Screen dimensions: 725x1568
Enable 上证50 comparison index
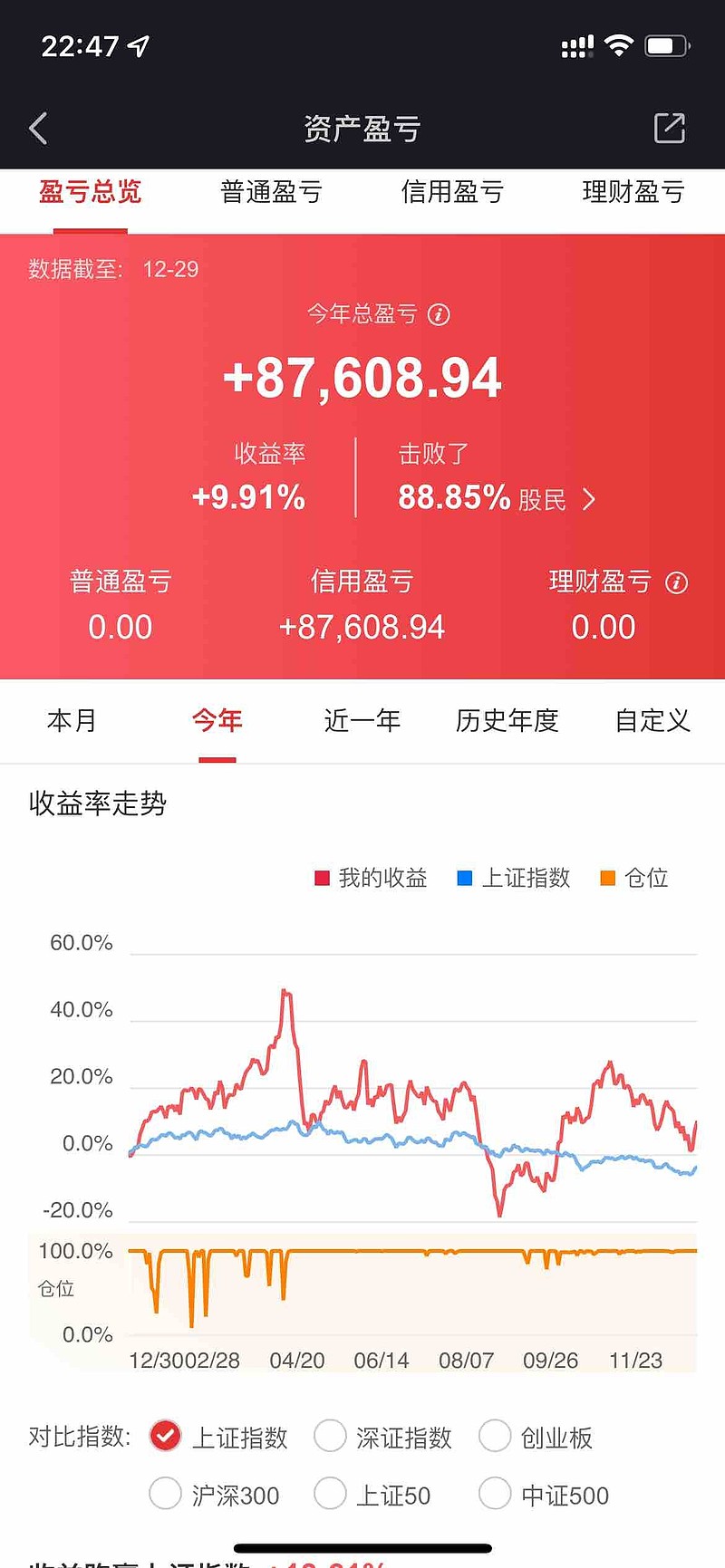tap(329, 1495)
